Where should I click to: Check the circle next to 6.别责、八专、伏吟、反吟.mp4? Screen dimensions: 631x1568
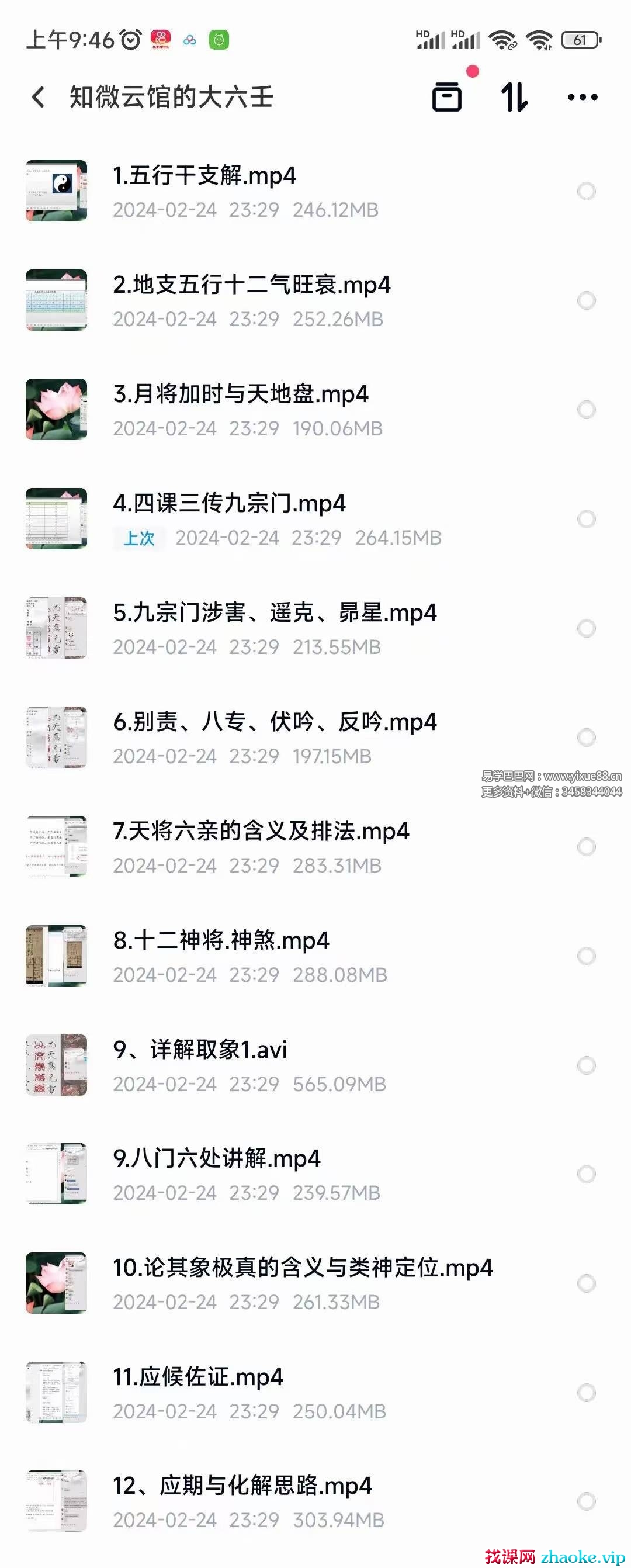[x=587, y=737]
